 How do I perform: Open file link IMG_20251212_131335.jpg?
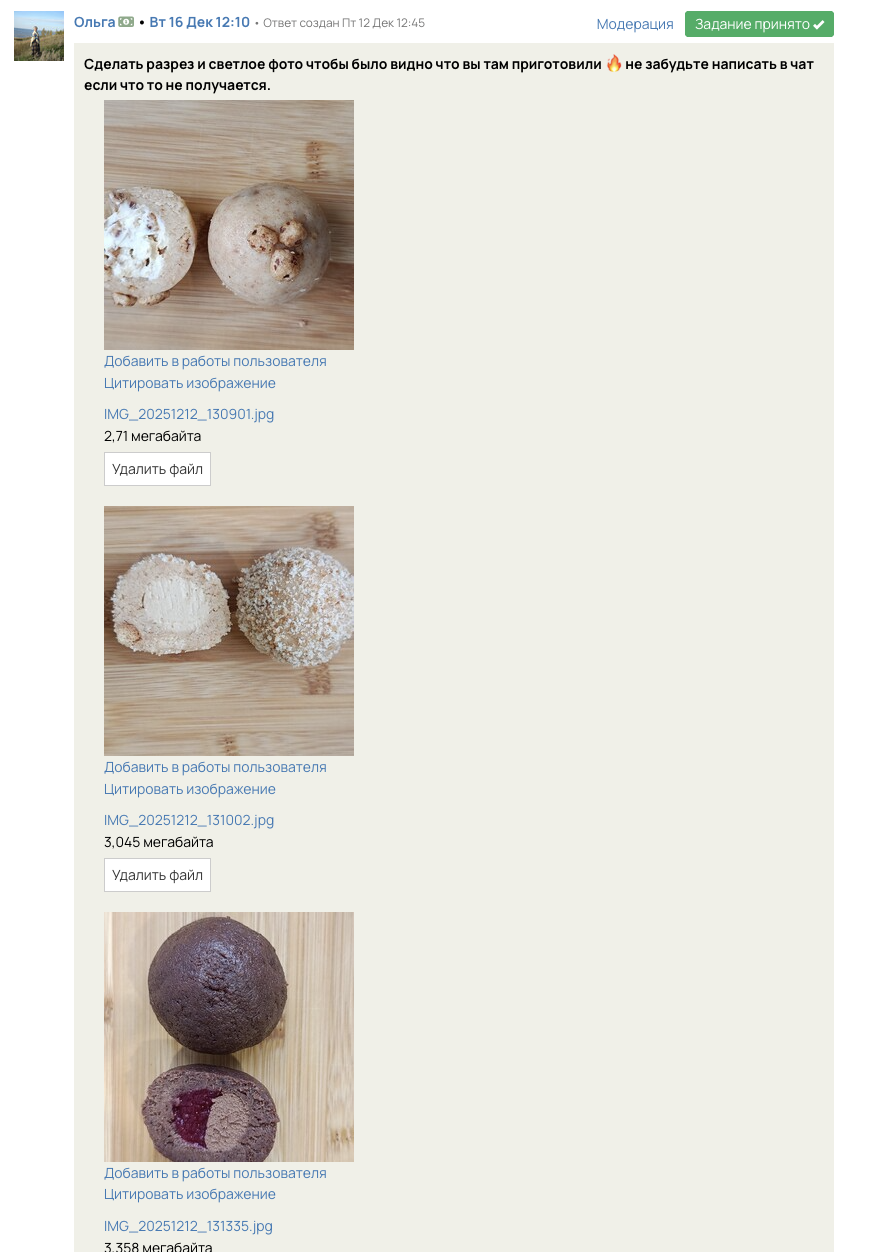[x=188, y=1226]
